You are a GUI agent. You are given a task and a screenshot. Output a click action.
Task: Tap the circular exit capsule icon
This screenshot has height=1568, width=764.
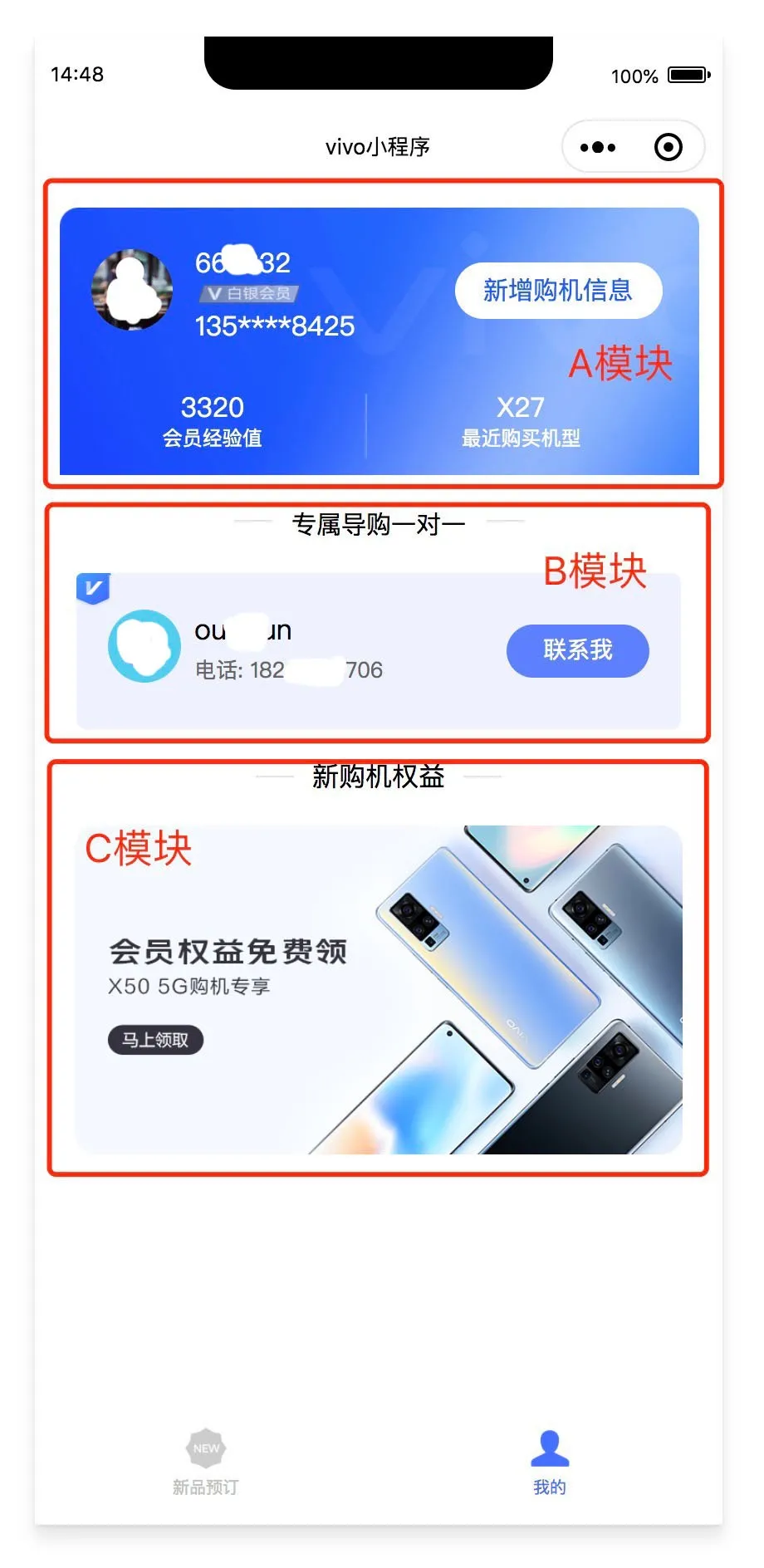coord(667,147)
